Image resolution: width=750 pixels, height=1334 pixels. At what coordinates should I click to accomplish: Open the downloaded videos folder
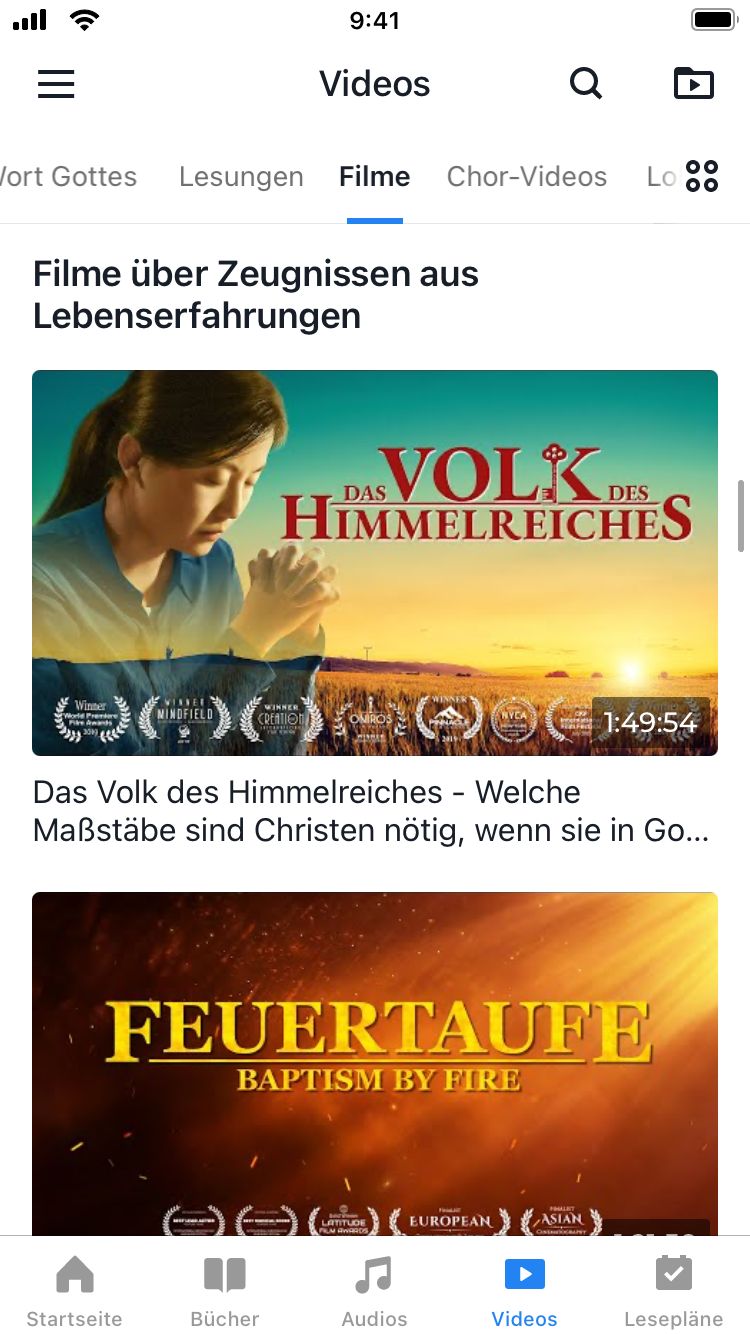pyautogui.click(x=694, y=84)
